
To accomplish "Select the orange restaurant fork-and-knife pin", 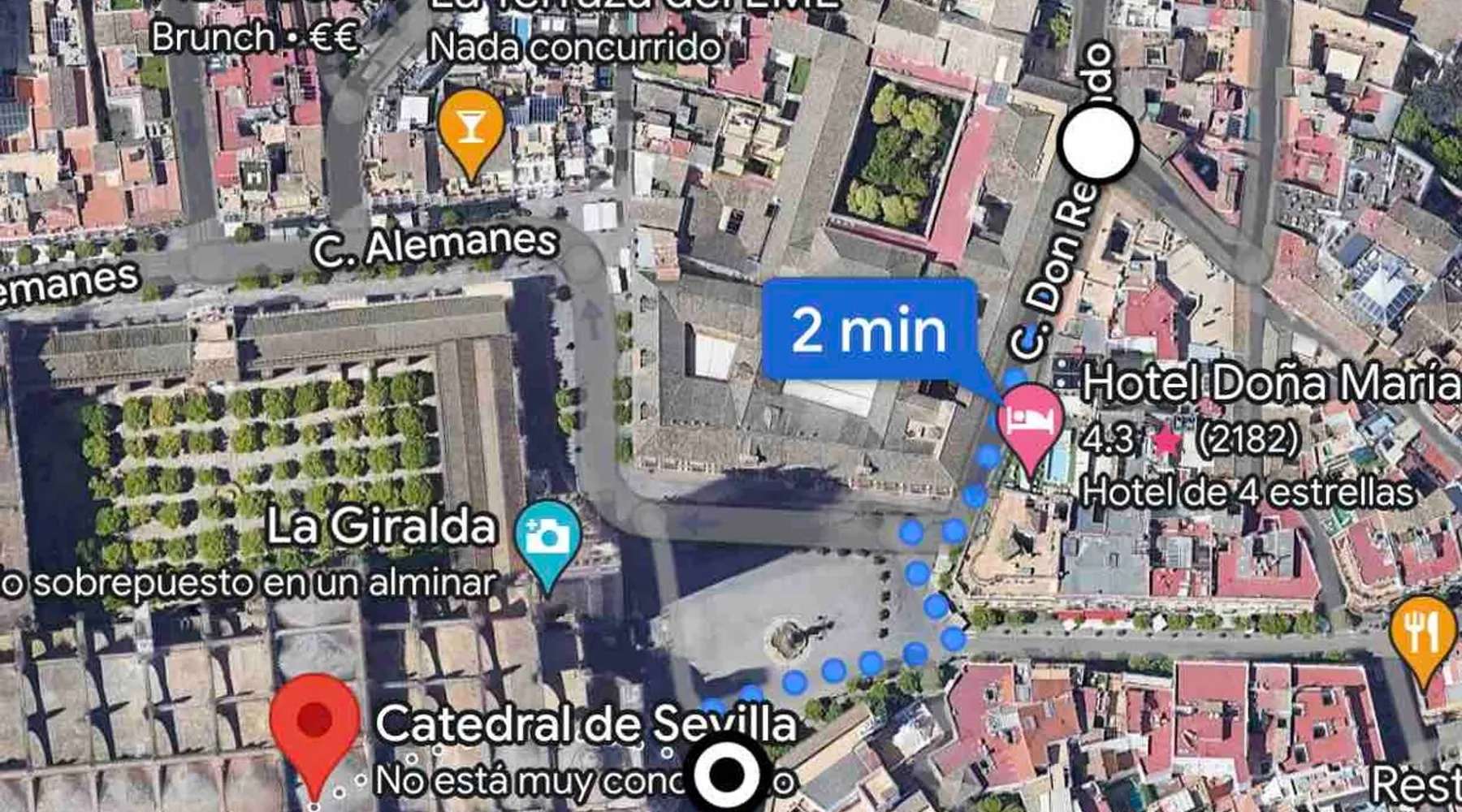I will (1421, 632).
